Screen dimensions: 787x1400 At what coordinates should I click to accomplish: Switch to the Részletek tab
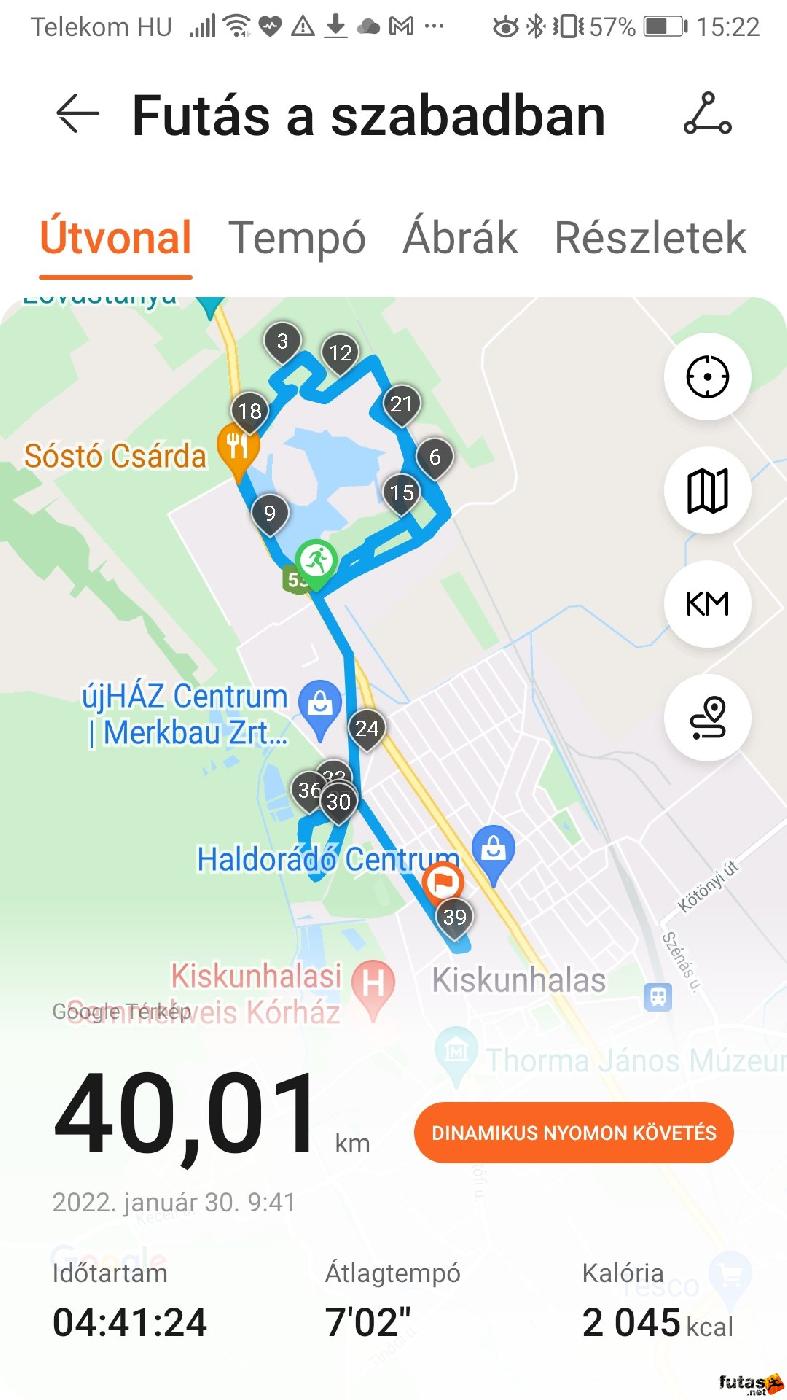click(x=650, y=238)
